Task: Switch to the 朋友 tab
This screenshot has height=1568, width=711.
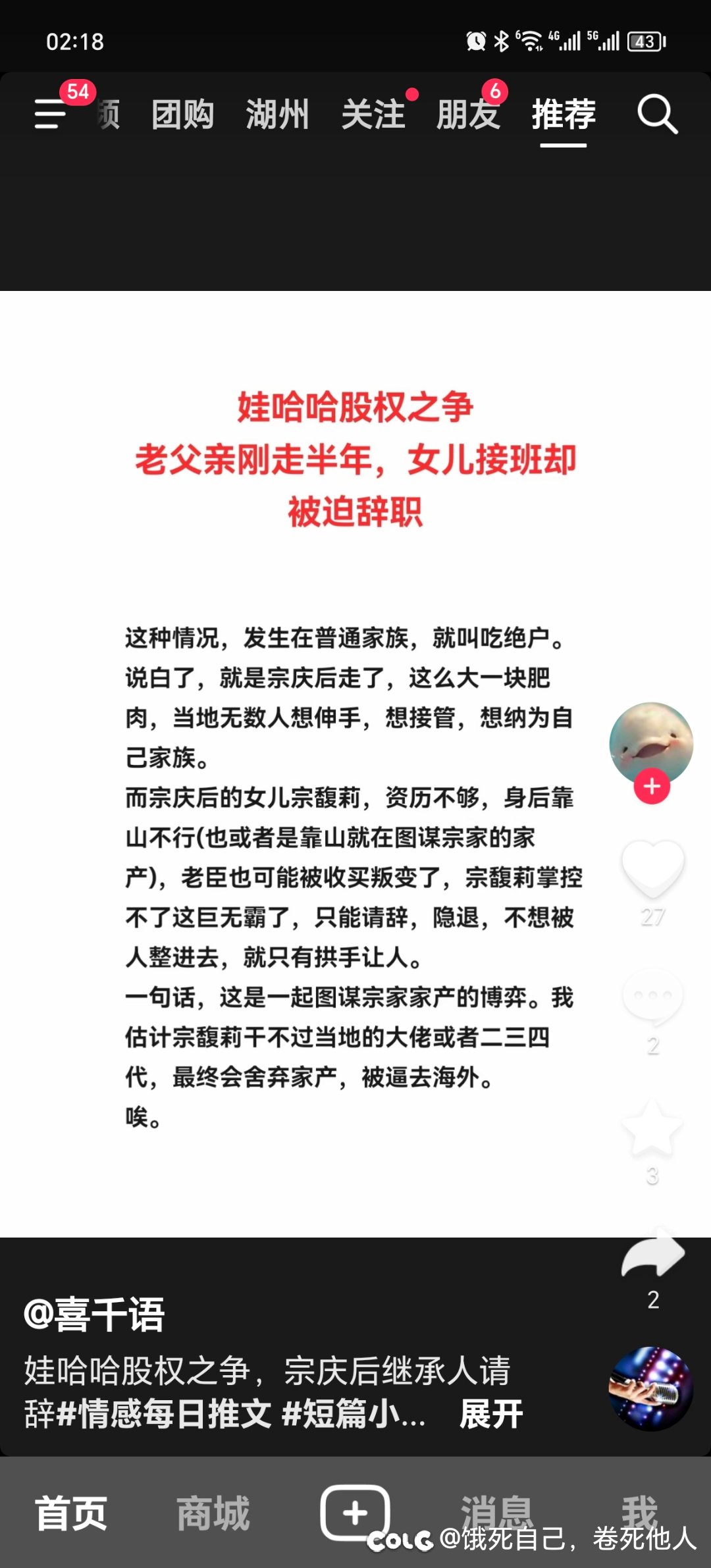Action: [468, 115]
